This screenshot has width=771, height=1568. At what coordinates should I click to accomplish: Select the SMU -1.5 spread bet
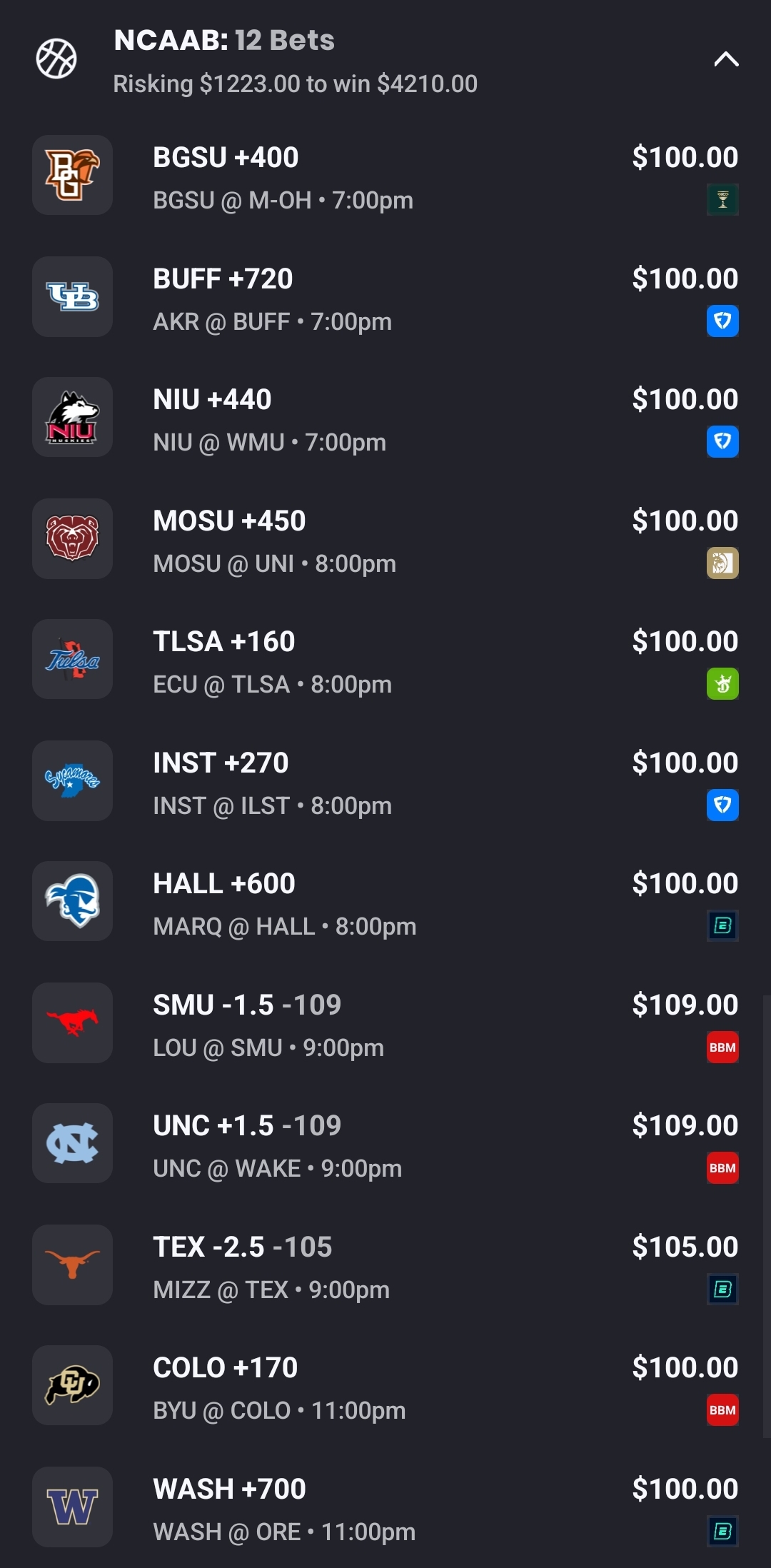(385, 1025)
